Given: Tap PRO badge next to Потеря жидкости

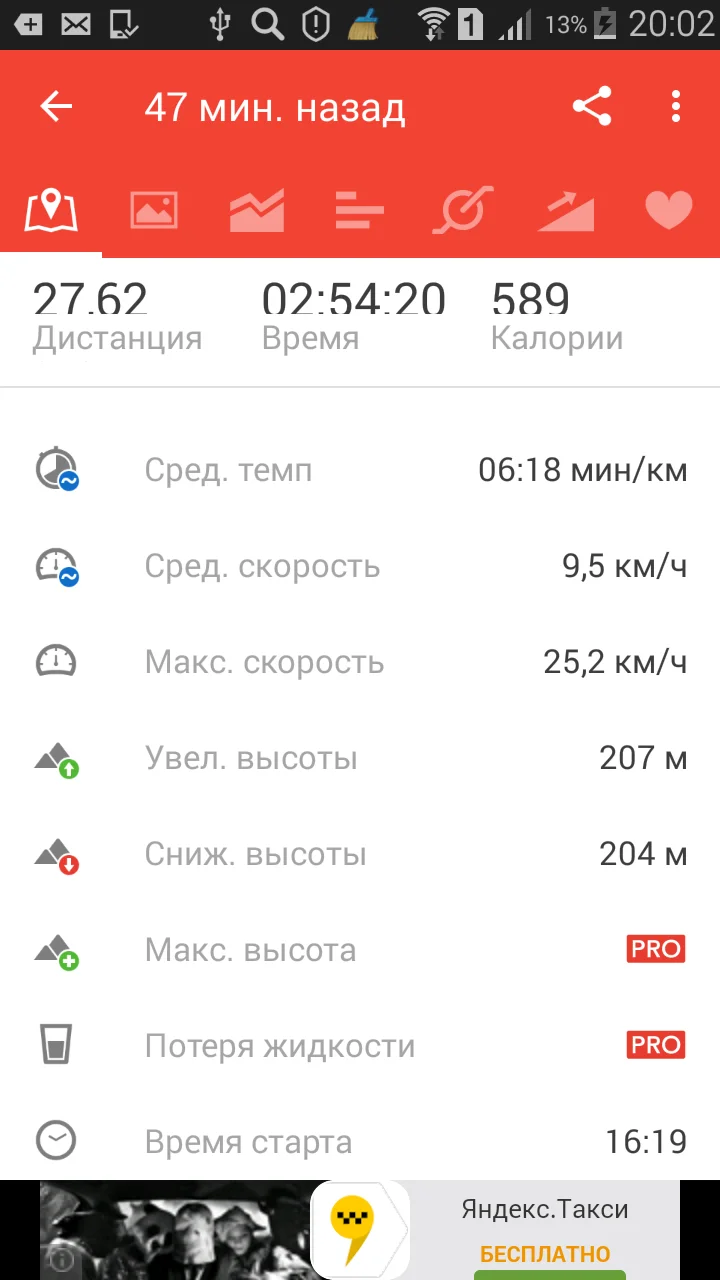Looking at the screenshot, I should (656, 1045).
